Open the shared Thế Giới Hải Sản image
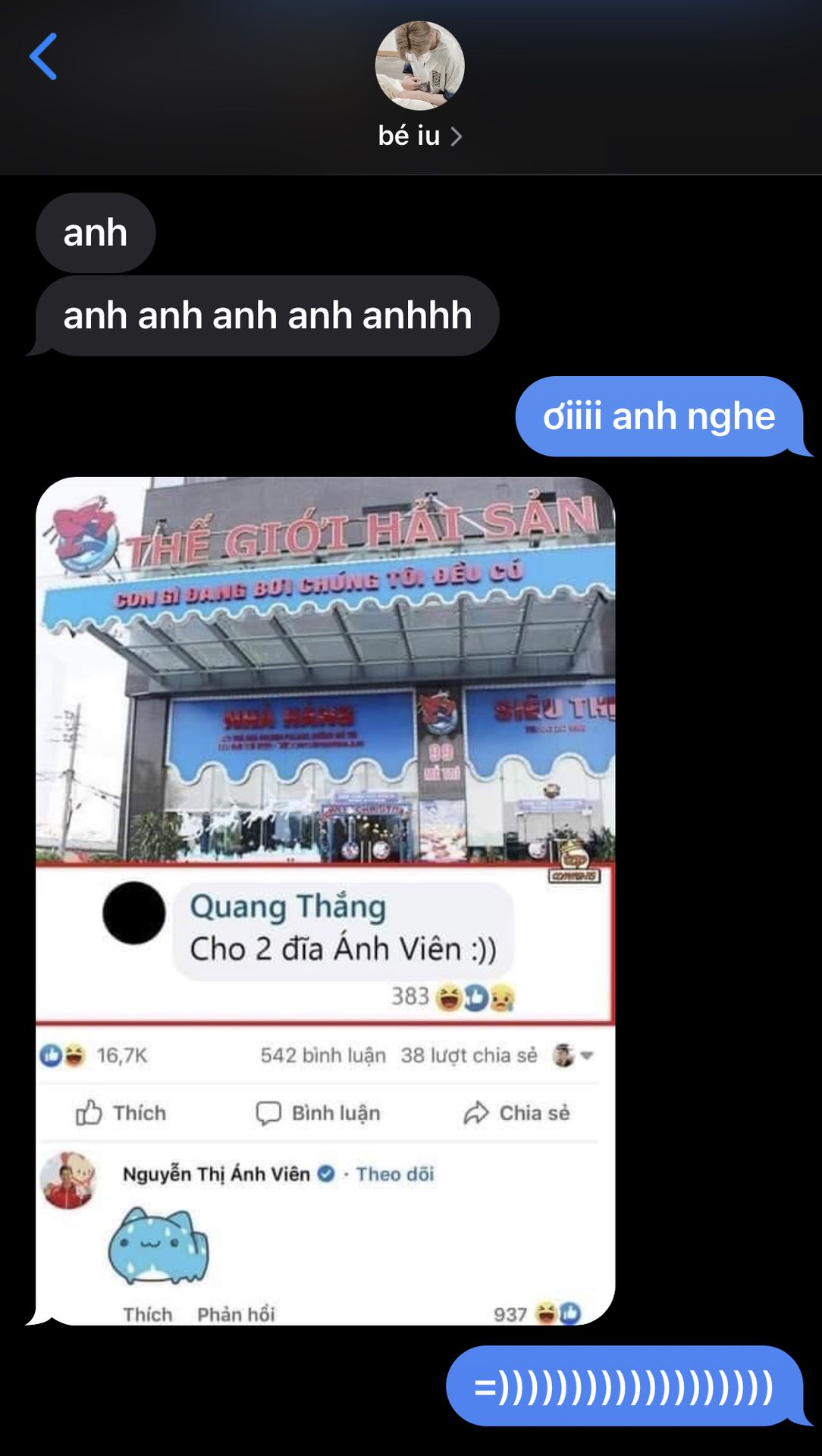 click(325, 900)
